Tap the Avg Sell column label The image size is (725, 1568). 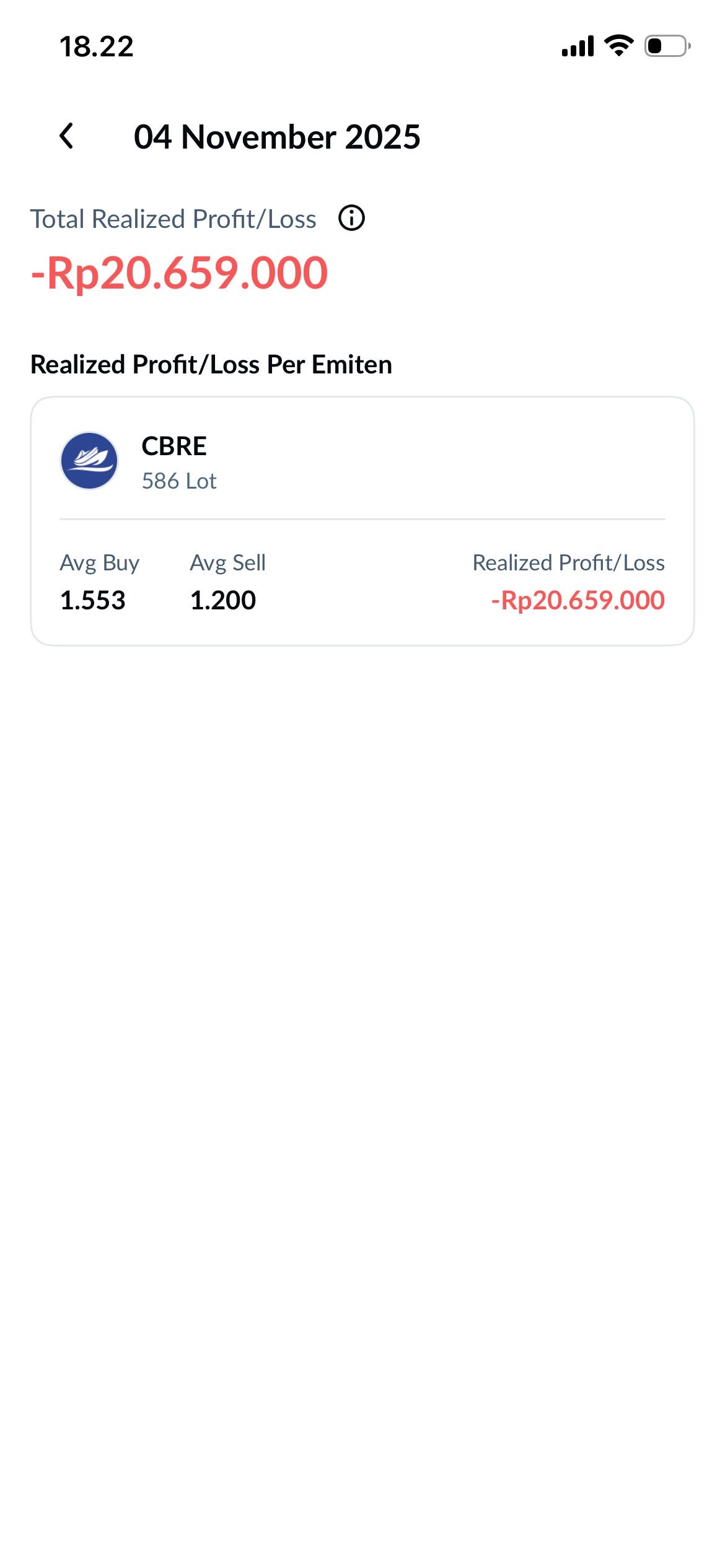(229, 562)
